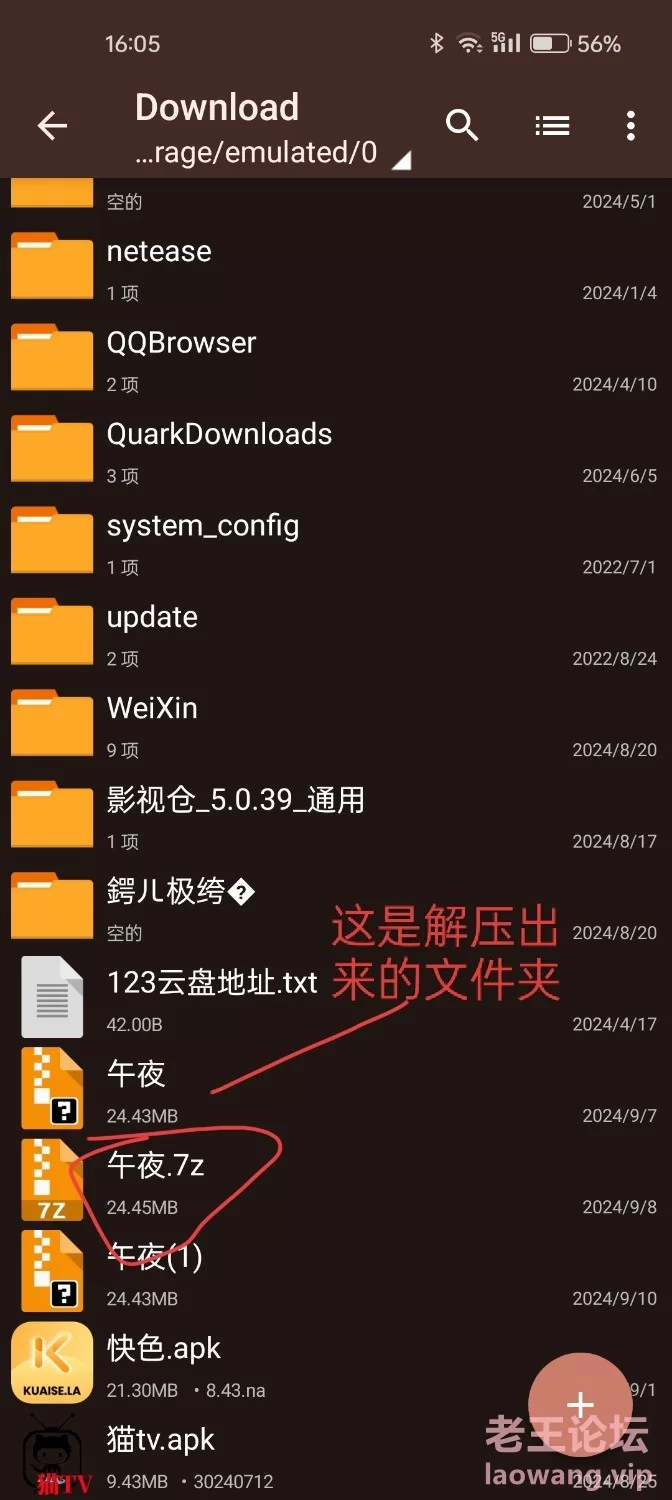Open the 123云盘地址.txt file
The image size is (672, 1500).
coord(336,1001)
